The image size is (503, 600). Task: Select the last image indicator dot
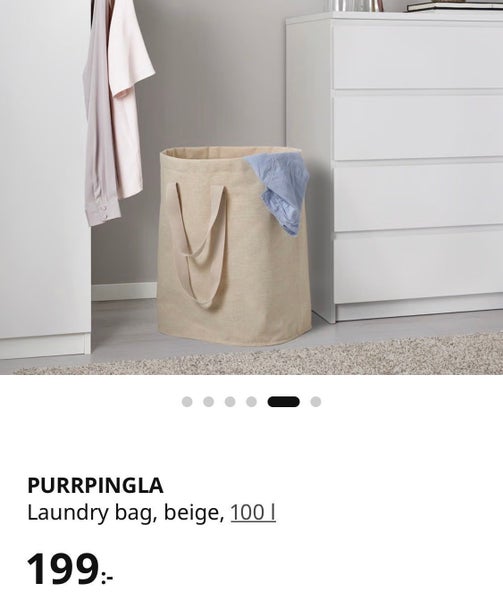coord(316,402)
